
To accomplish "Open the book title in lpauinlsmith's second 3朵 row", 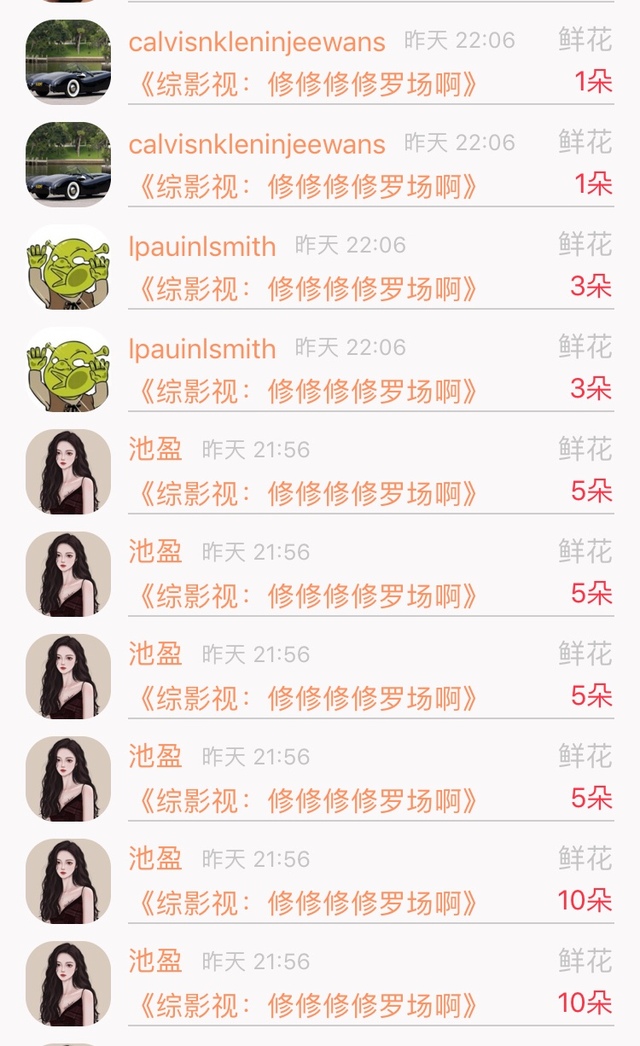I will (x=307, y=392).
